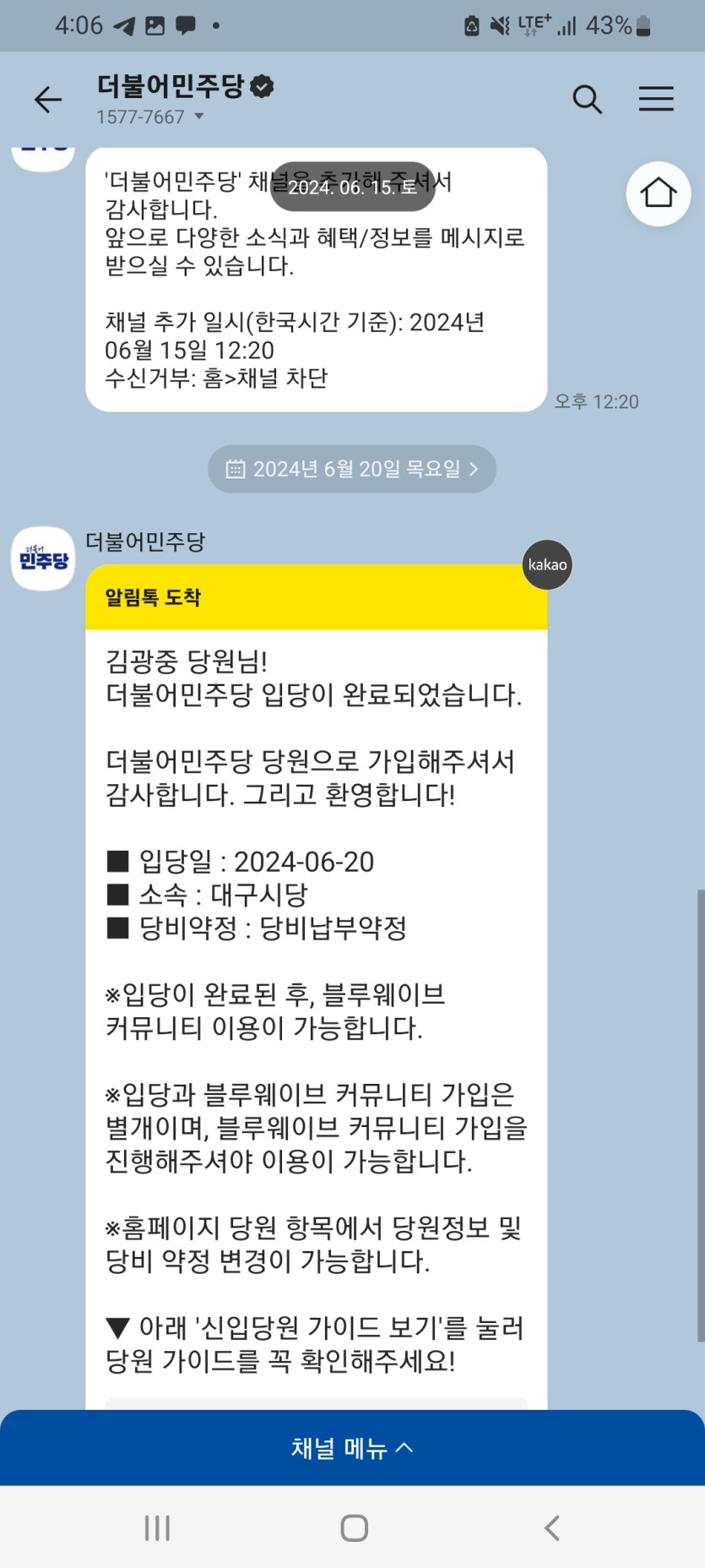Open the hamburger menu
Image resolution: width=705 pixels, height=1568 pixels.
pos(656,100)
